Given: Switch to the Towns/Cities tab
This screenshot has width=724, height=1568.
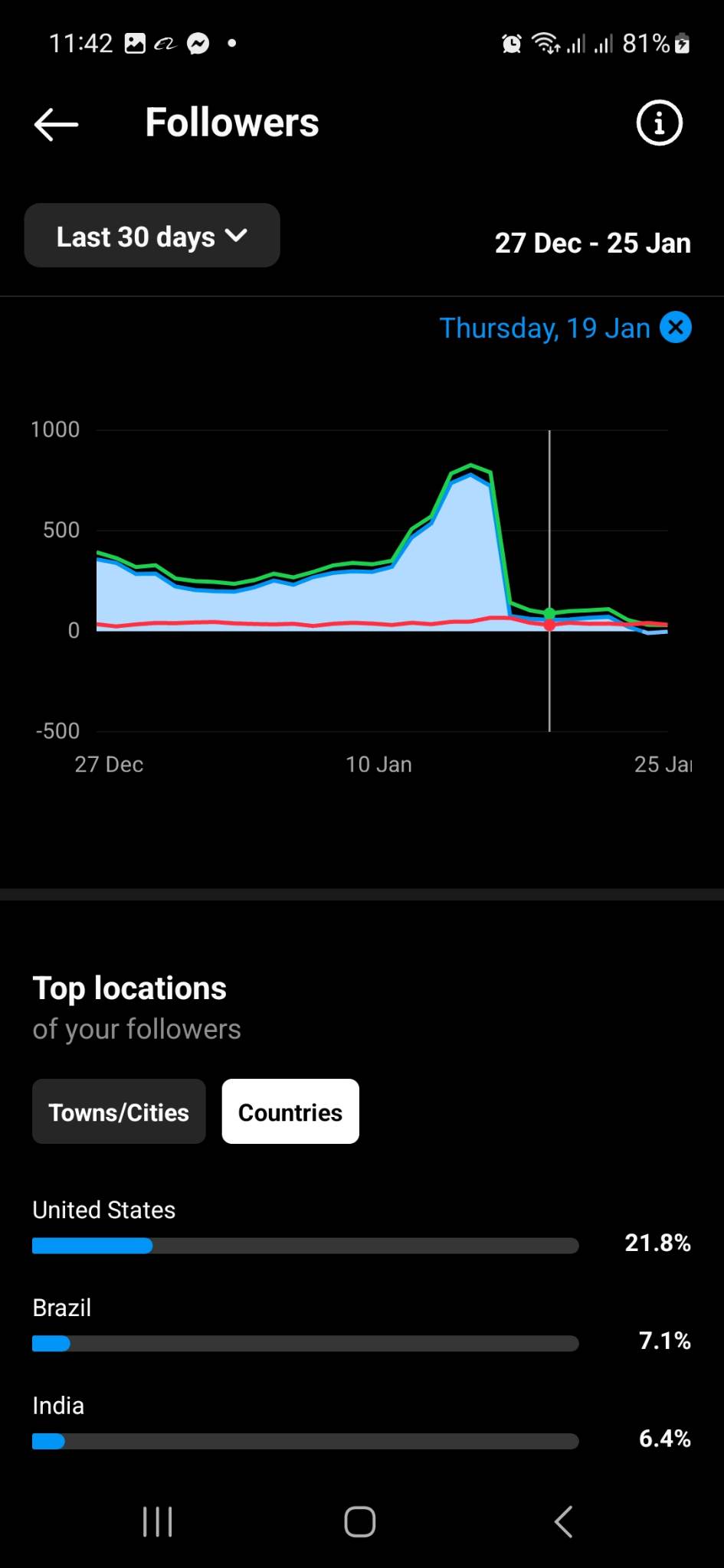Looking at the screenshot, I should pyautogui.click(x=119, y=1112).
